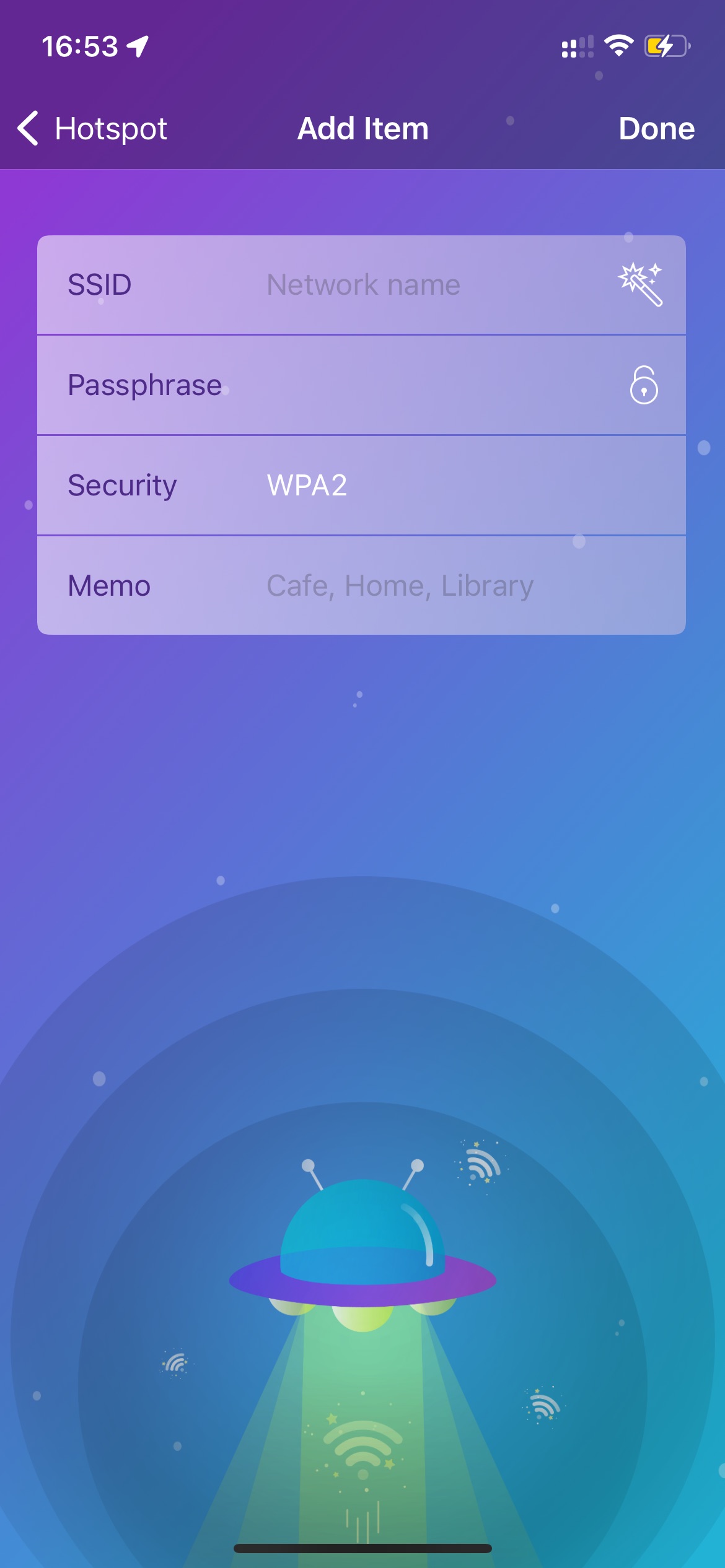Enter a network name in SSID field
Image resolution: width=725 pixels, height=1568 pixels.
point(434,285)
